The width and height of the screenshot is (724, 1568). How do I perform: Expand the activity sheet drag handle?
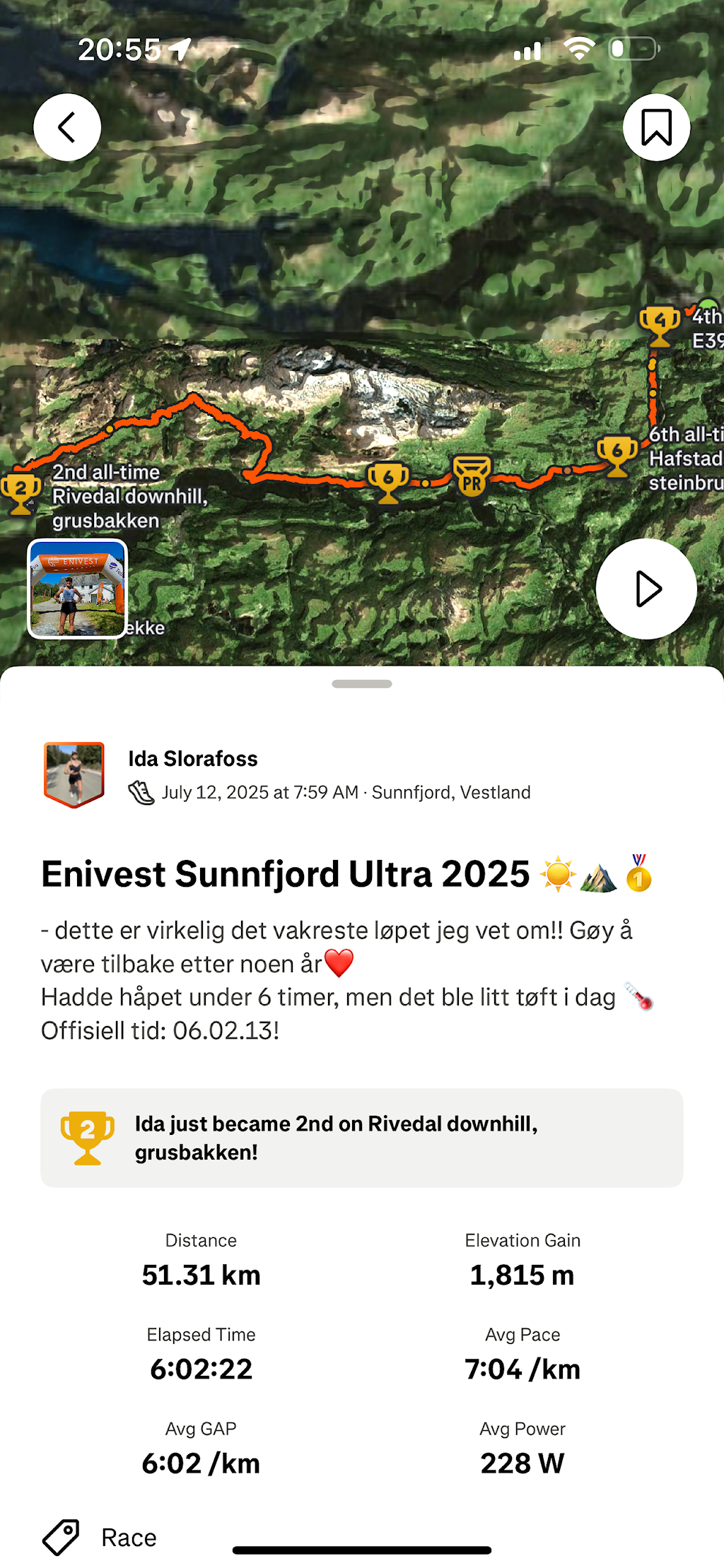tap(361, 684)
